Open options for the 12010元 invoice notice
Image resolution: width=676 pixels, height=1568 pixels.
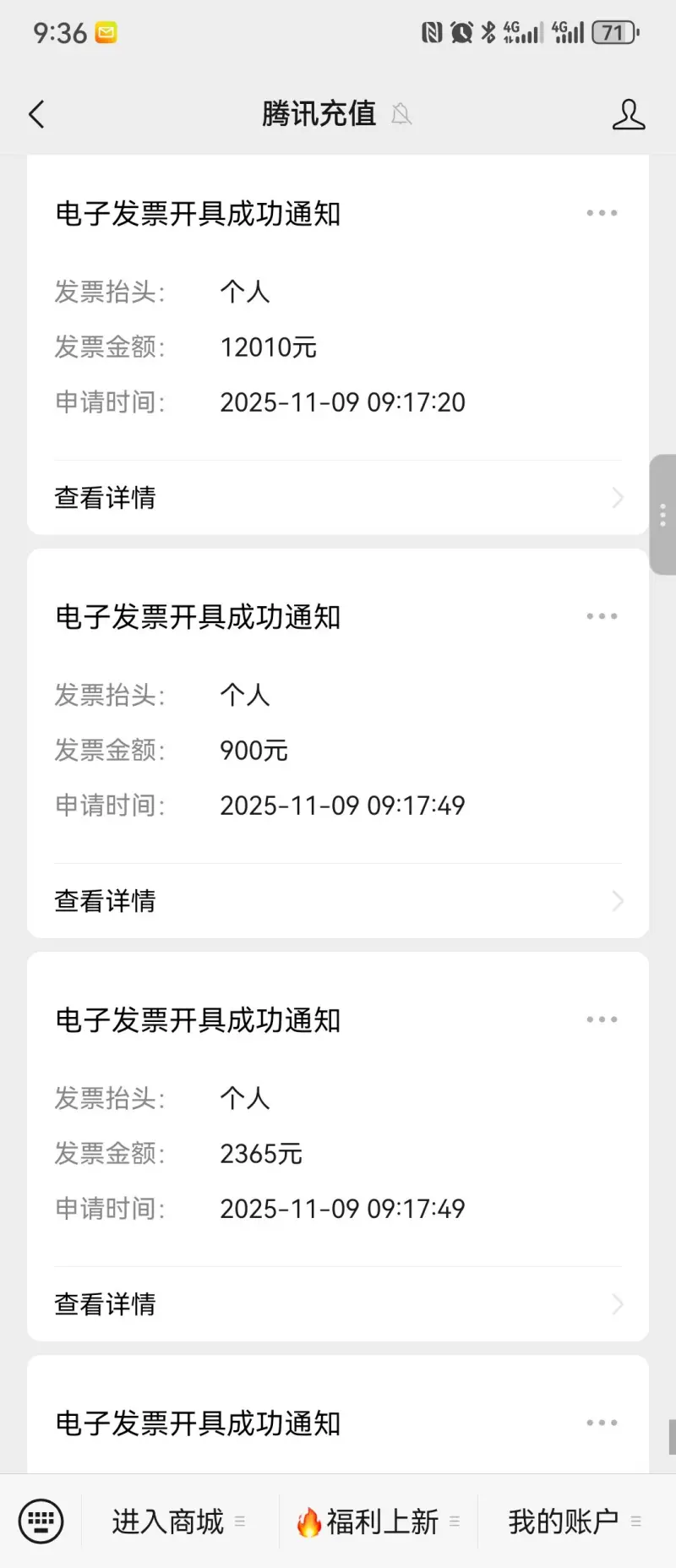point(602,213)
